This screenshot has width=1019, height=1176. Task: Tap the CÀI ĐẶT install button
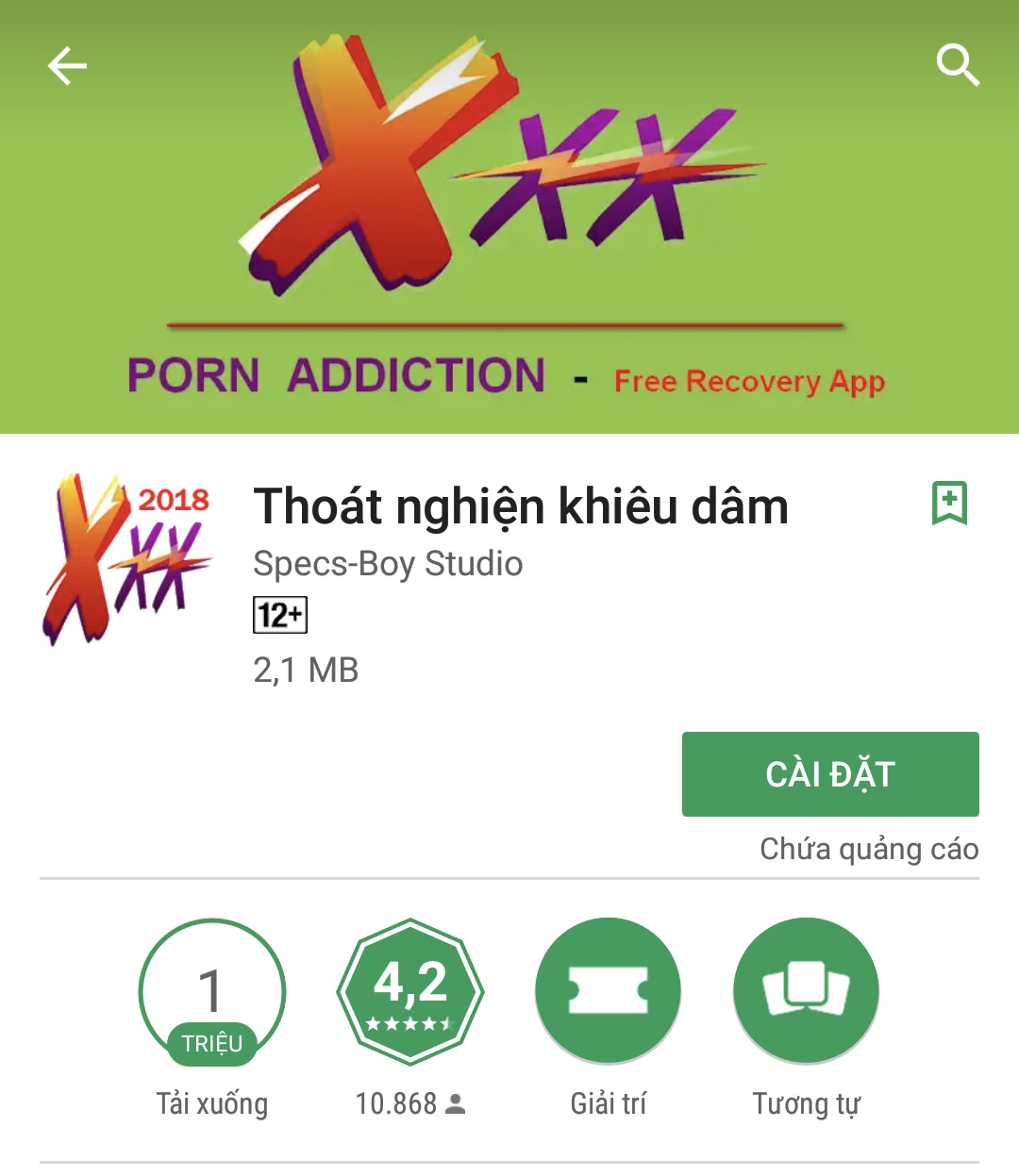click(x=830, y=774)
